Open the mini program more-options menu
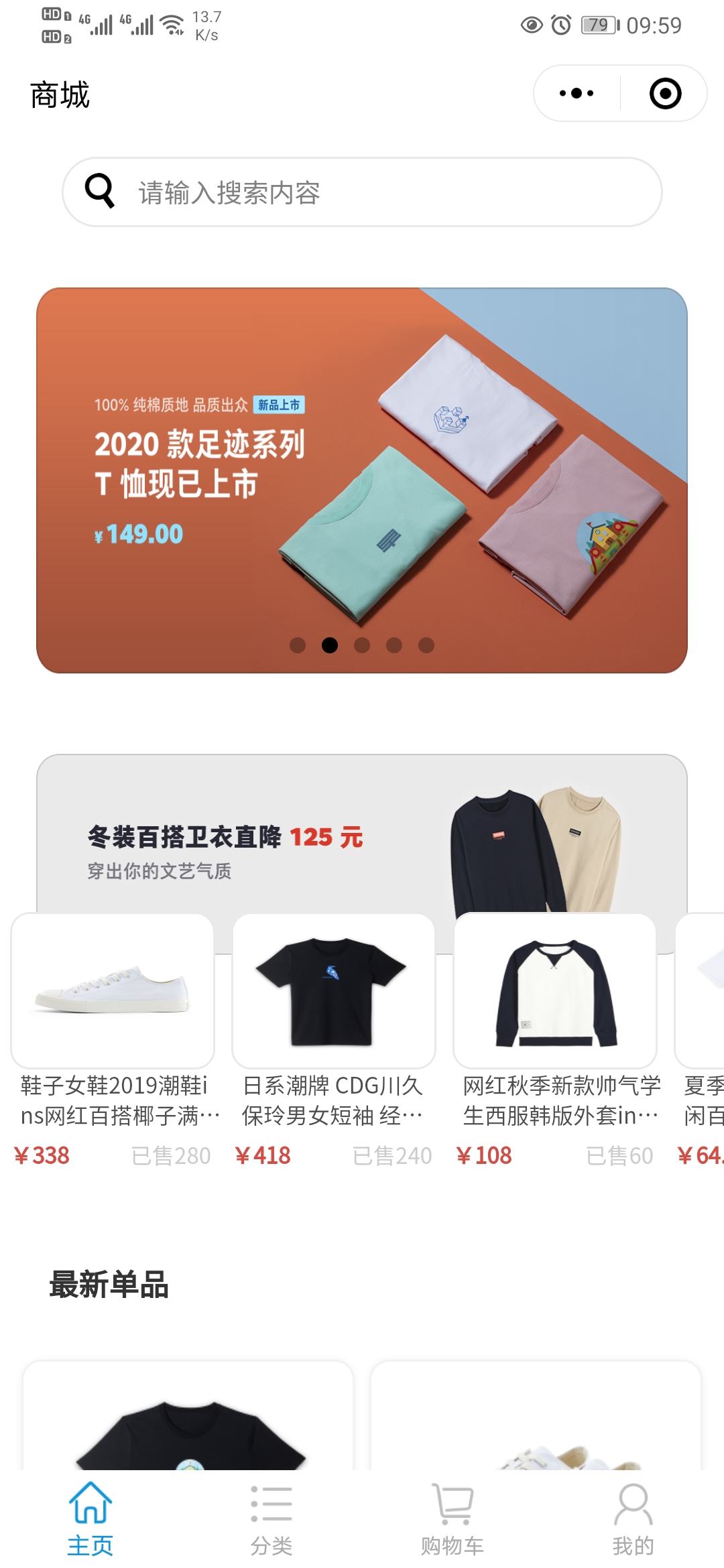Screen dimensions: 724x1568 click(577, 93)
